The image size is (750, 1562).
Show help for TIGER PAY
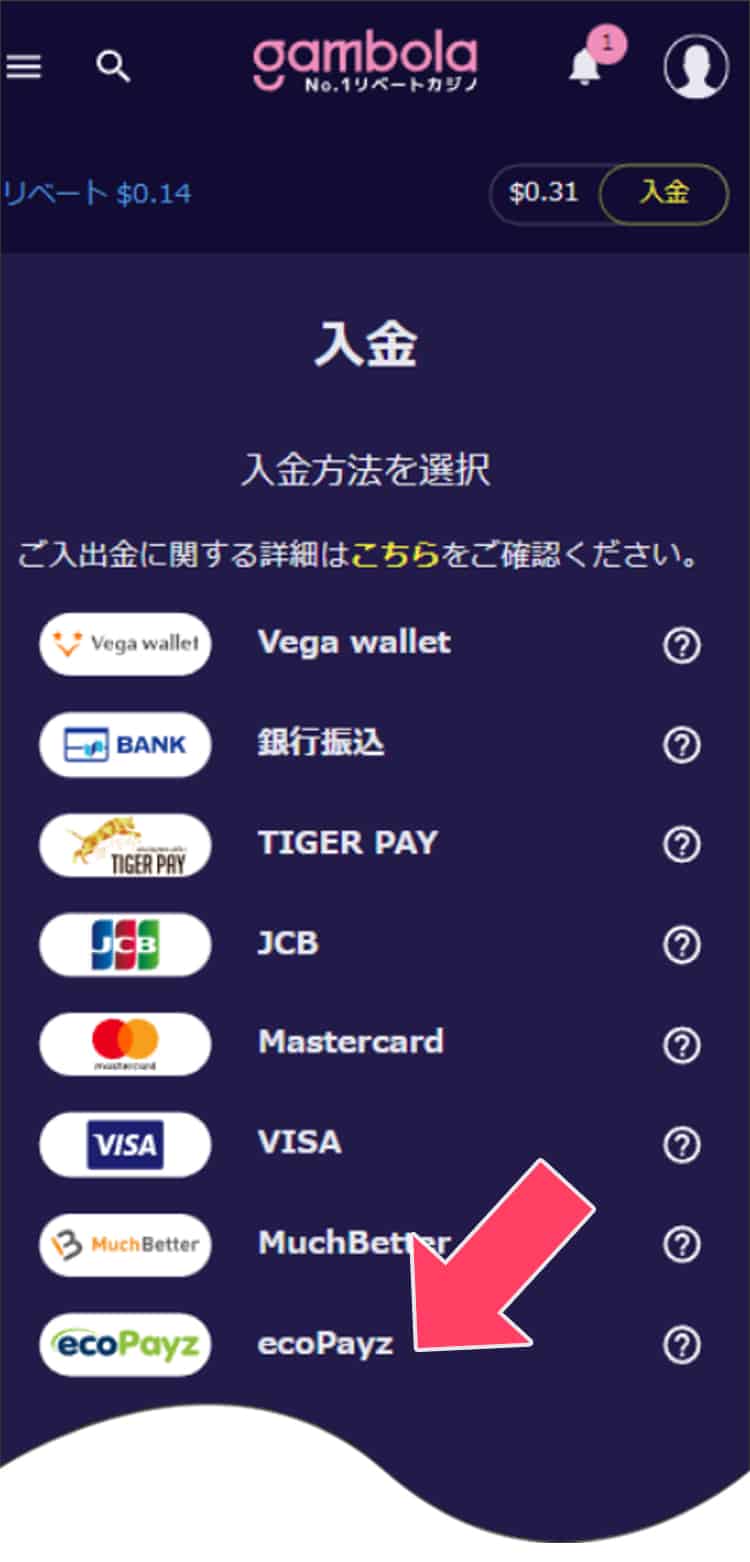click(682, 846)
